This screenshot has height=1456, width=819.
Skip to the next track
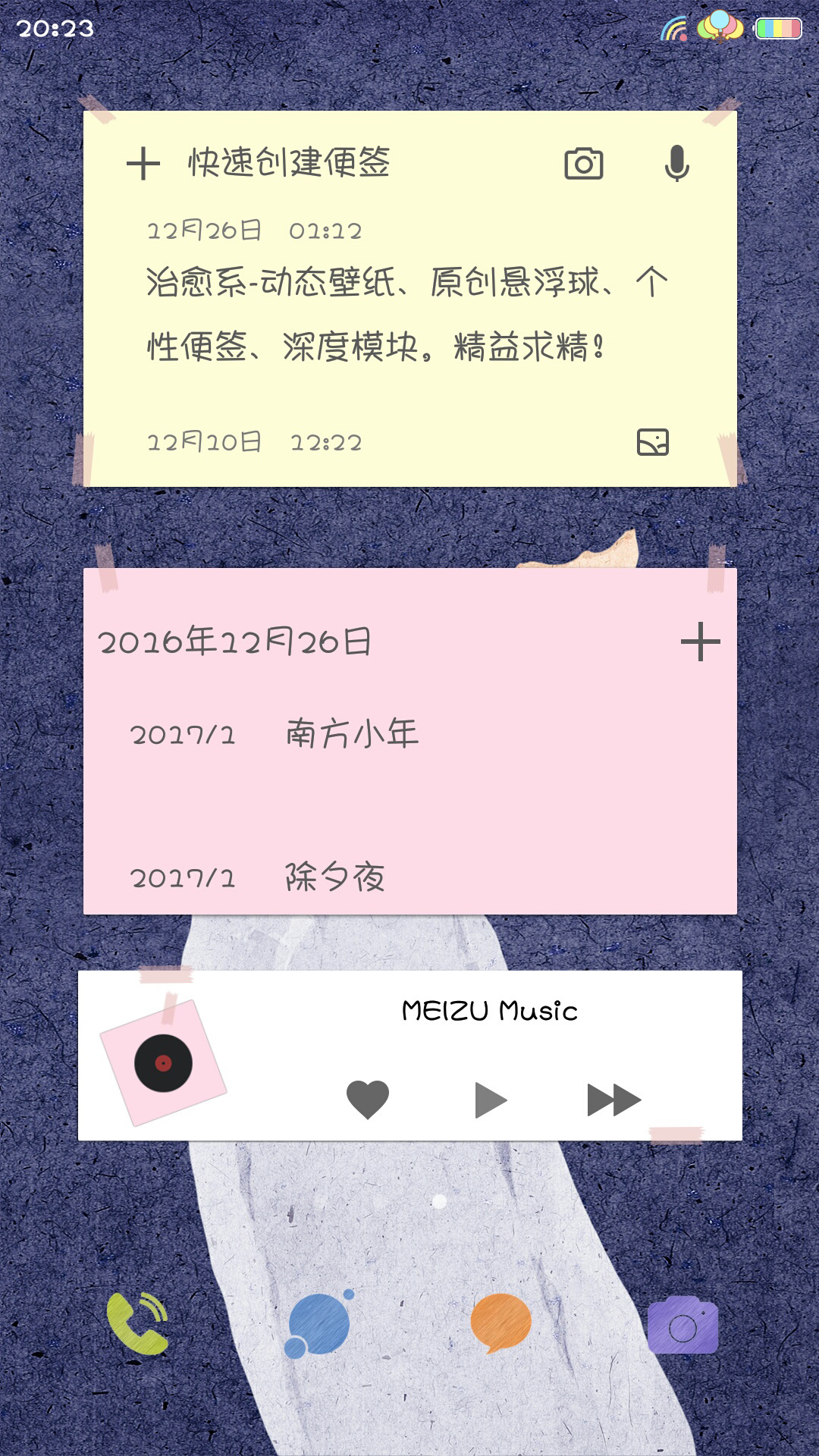pyautogui.click(x=614, y=1100)
